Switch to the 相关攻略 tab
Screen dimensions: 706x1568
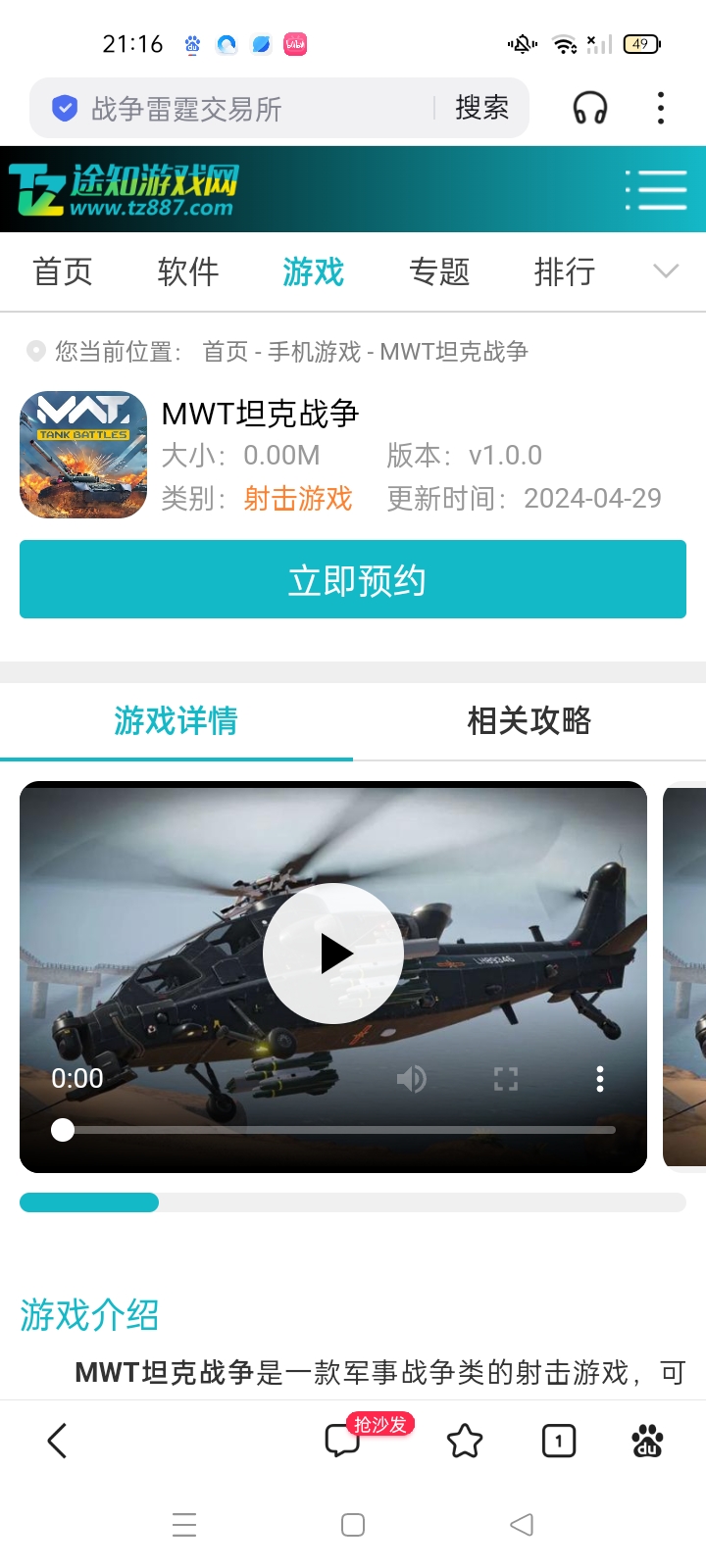(529, 721)
